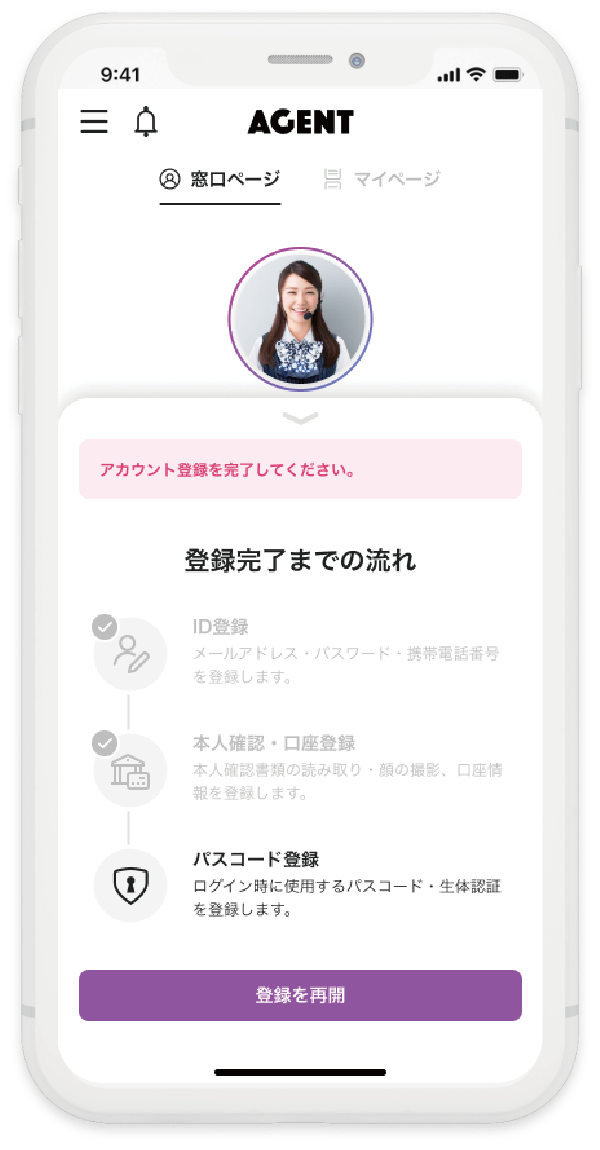Open the hamburger drawer menu
Image resolution: width=600 pixels, height=1150 pixels.
(94, 122)
